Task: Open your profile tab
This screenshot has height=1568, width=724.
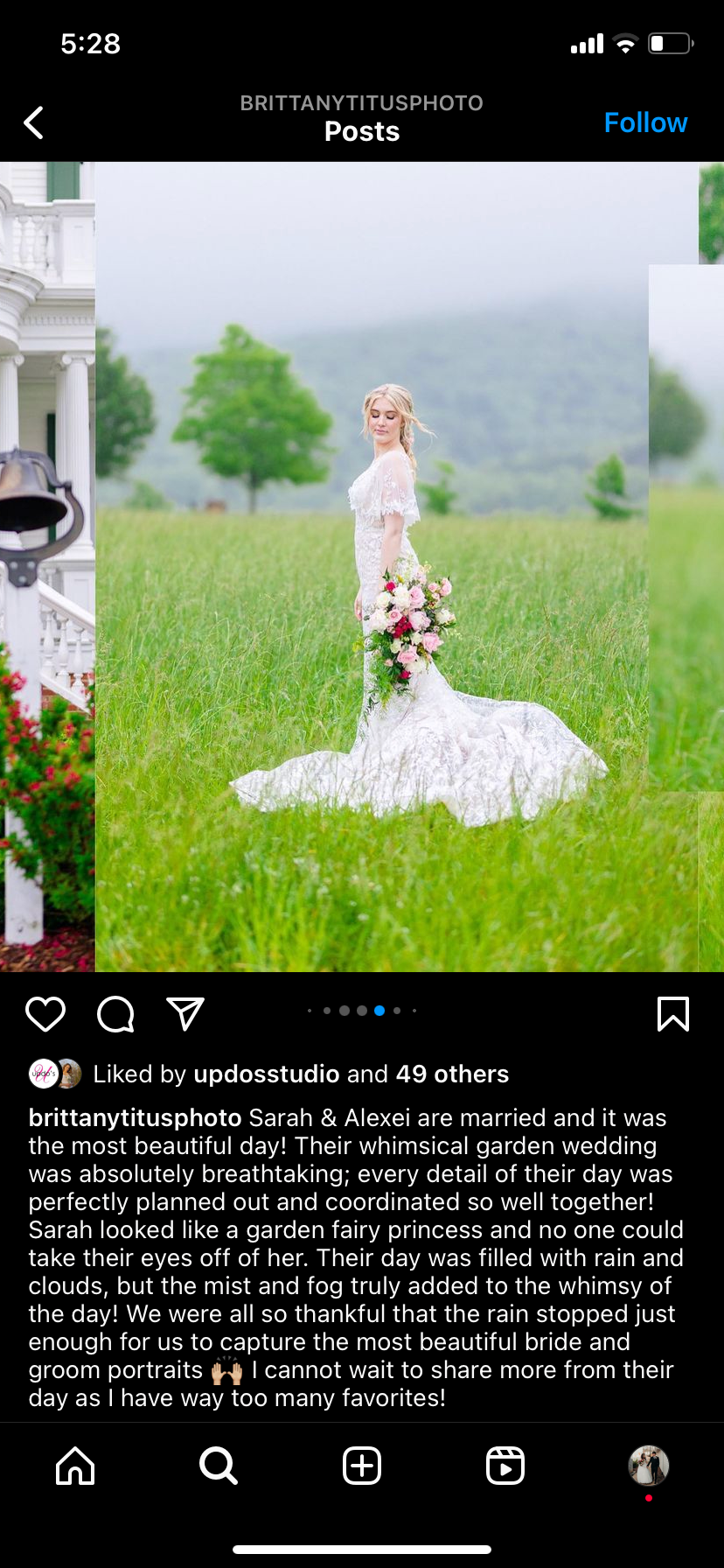Action: pyautogui.click(x=649, y=1465)
